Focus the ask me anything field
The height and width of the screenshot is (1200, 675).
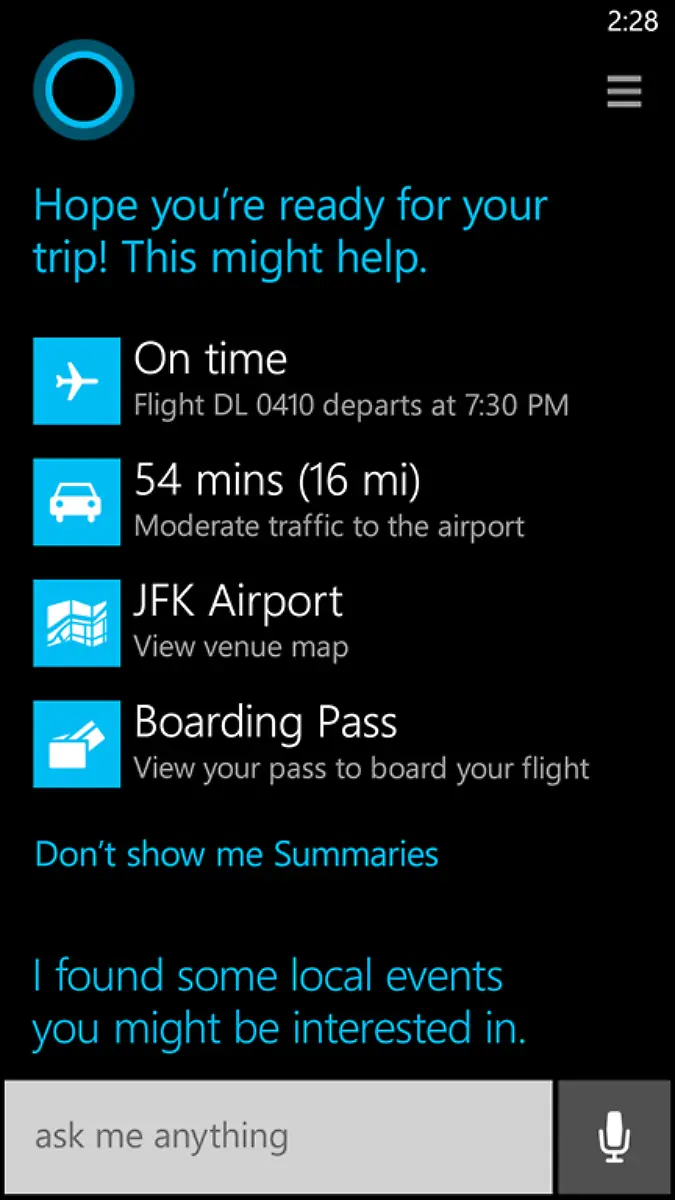[278, 1136]
